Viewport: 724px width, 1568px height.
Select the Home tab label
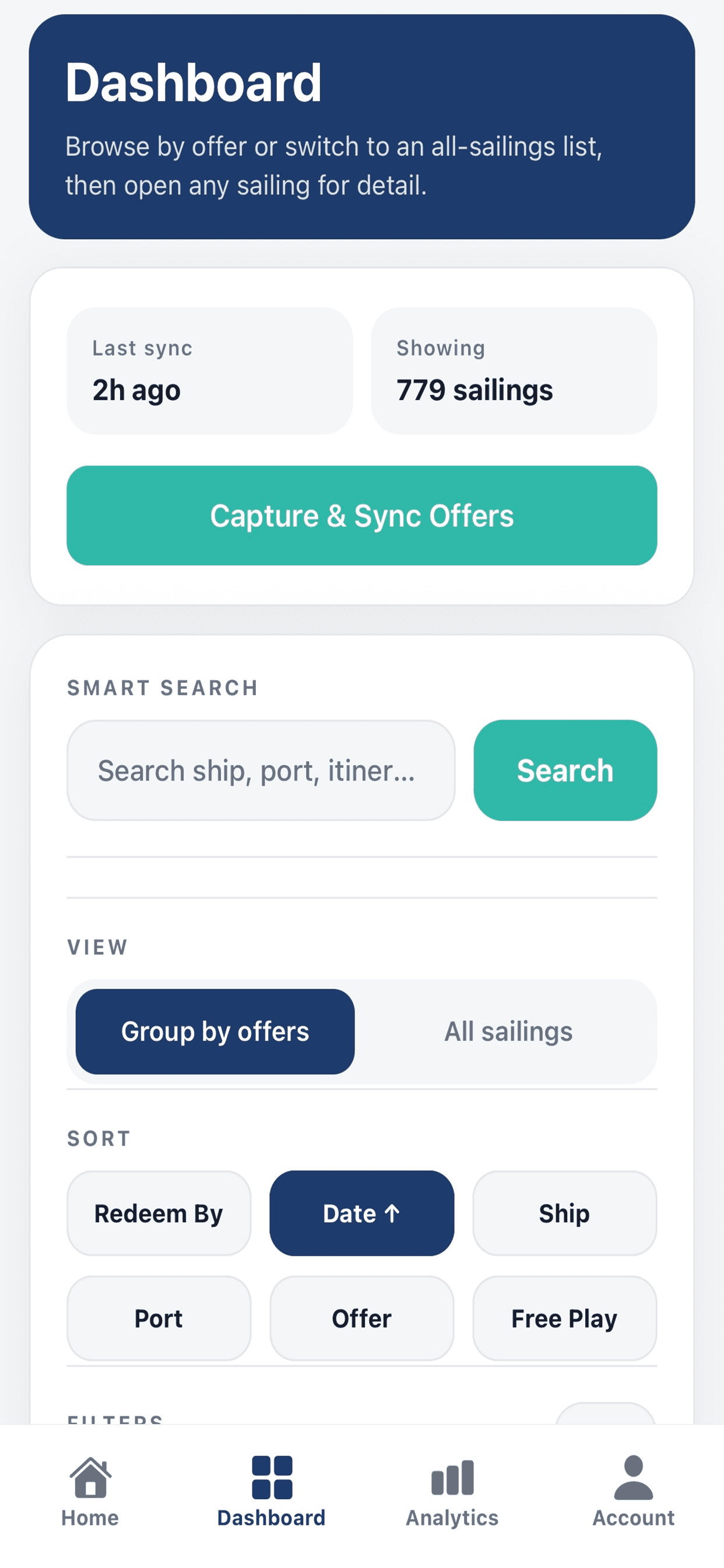click(x=89, y=1517)
